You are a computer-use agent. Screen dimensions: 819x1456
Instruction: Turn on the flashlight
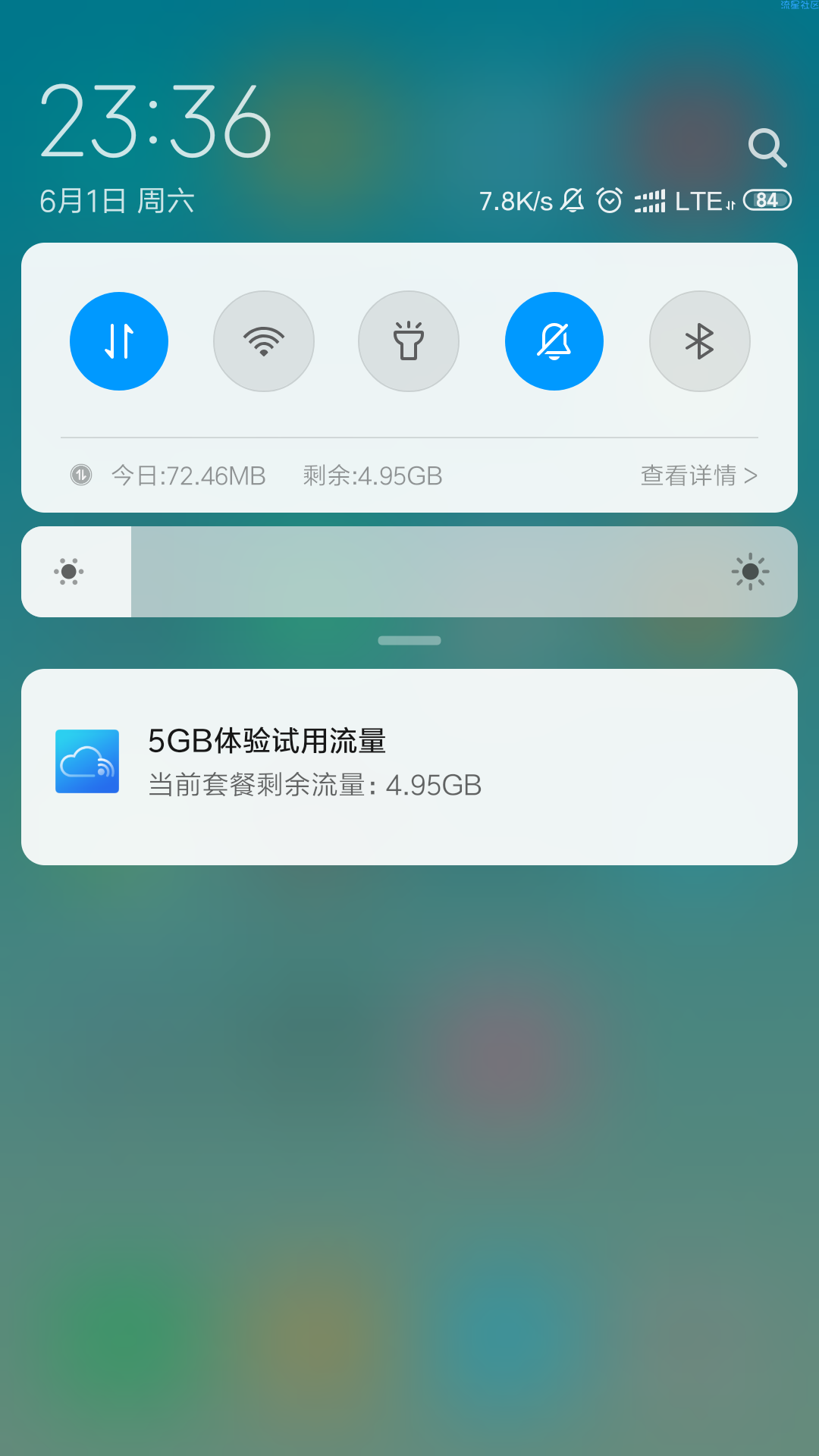pyautogui.click(x=409, y=341)
